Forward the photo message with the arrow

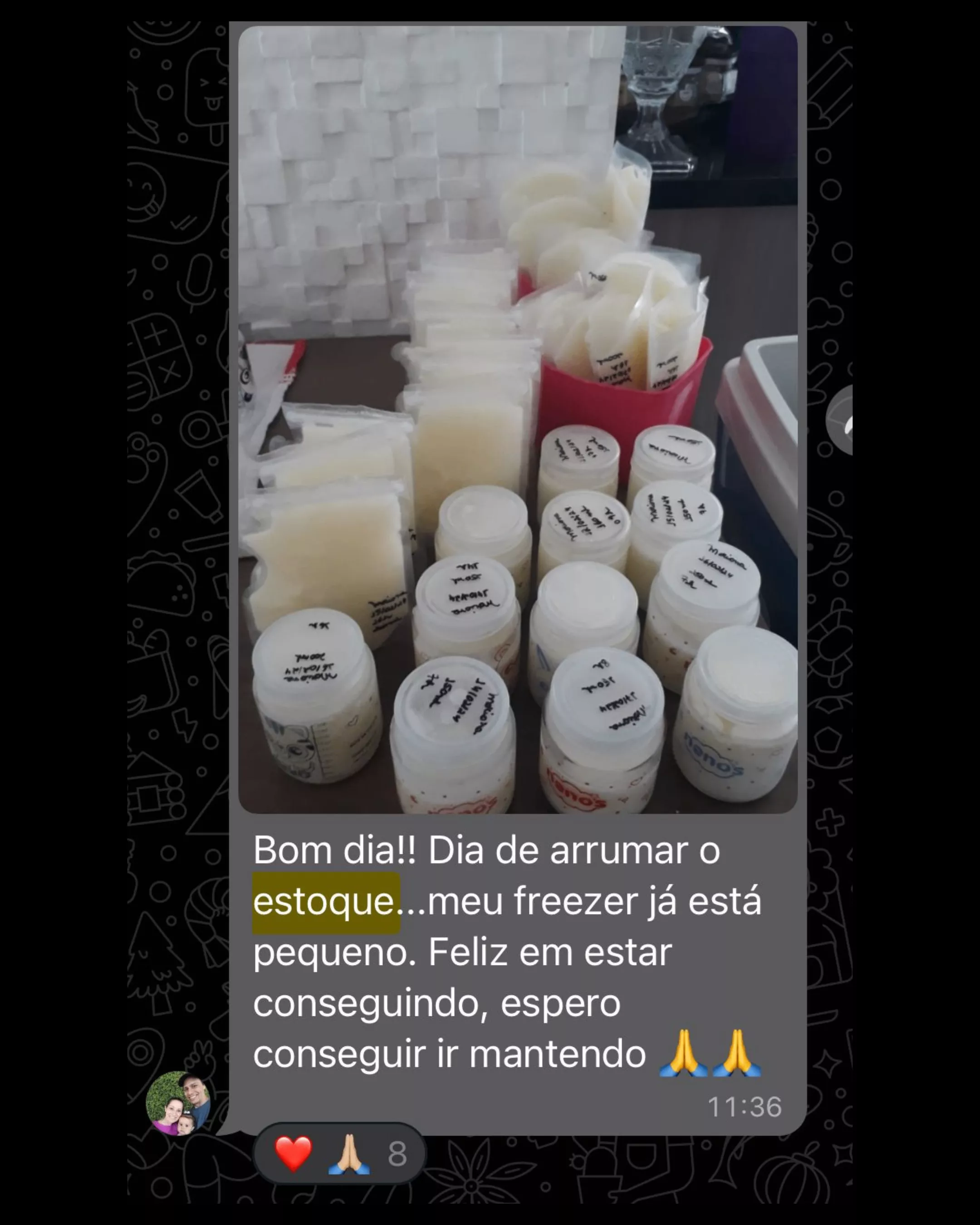click(841, 420)
